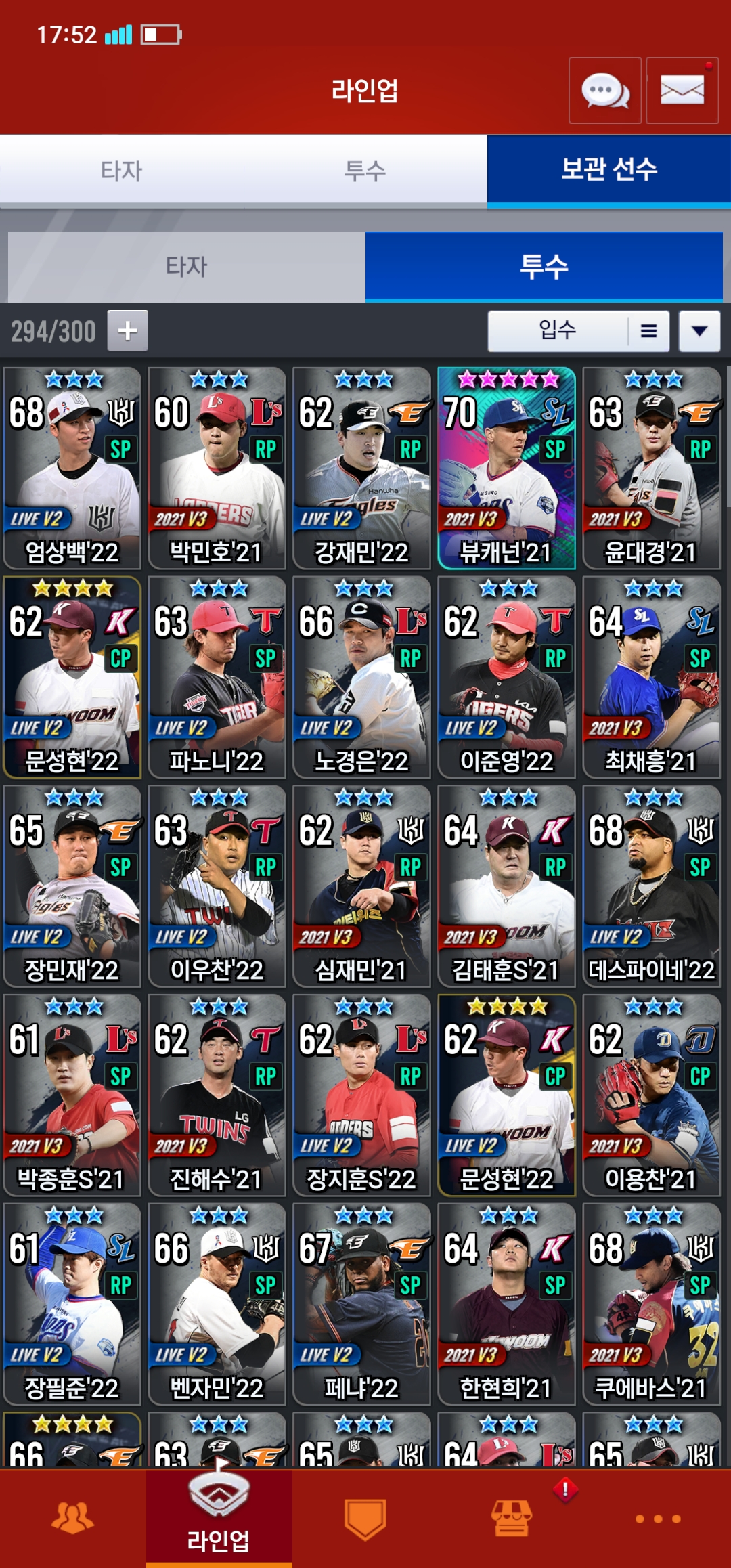Open the 엄상백'22 player card

click(x=72, y=469)
